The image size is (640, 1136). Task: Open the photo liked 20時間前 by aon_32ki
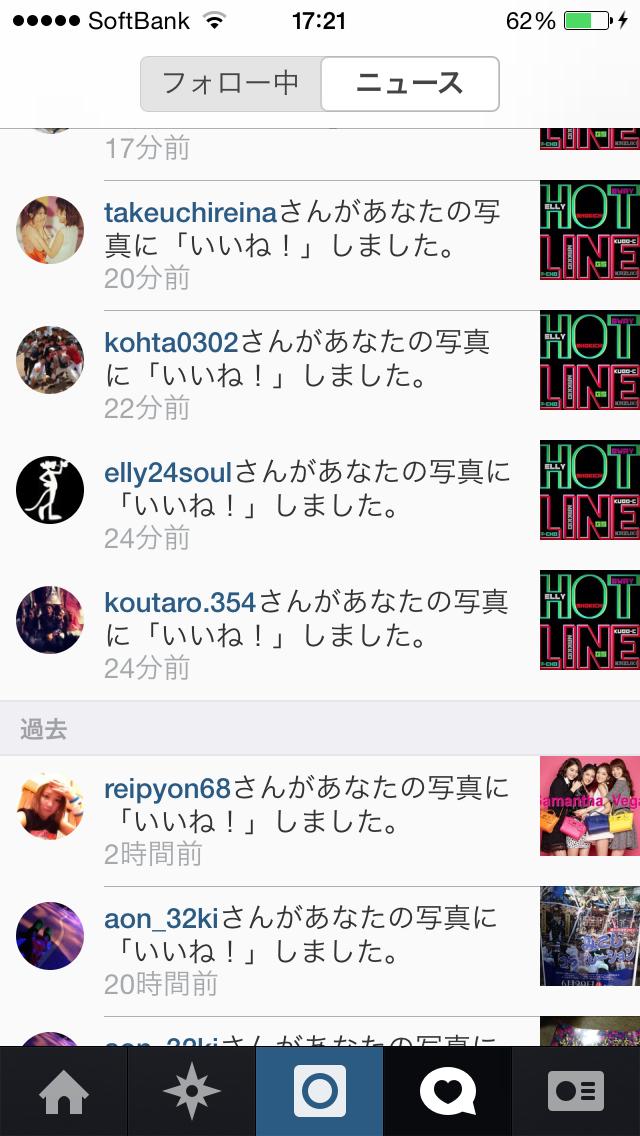590,936
